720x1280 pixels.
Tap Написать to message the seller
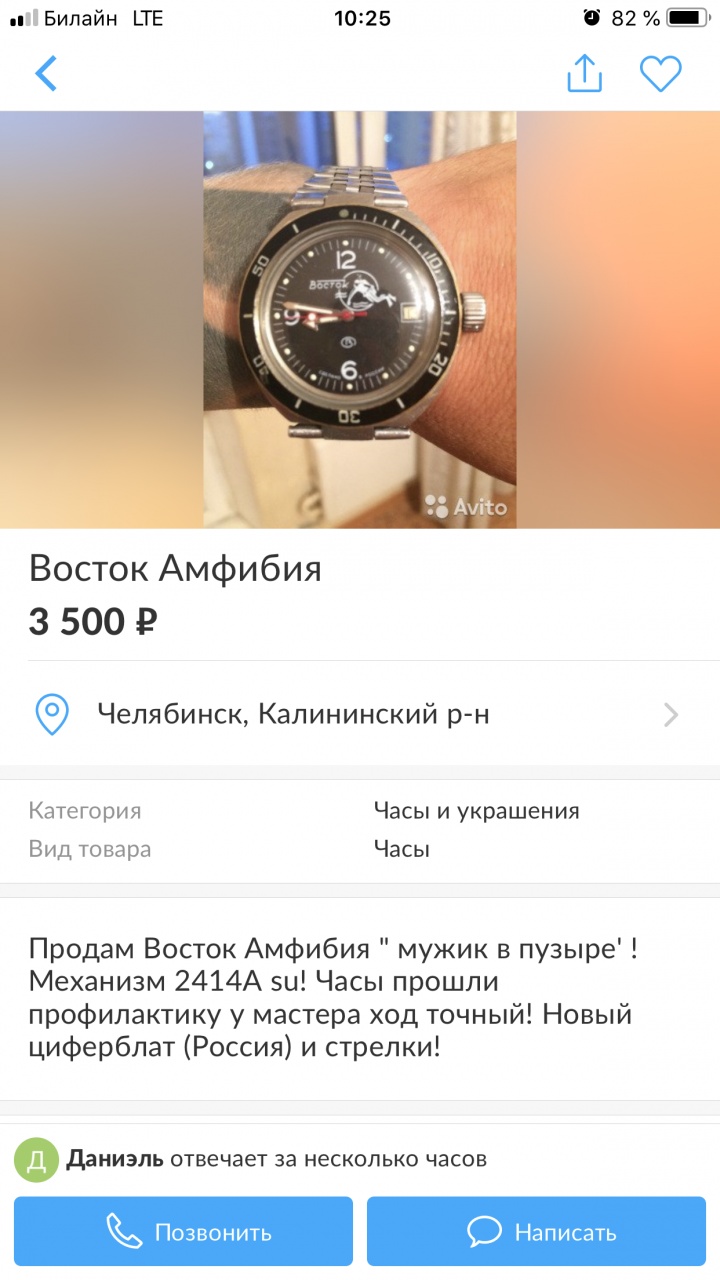point(536,1232)
